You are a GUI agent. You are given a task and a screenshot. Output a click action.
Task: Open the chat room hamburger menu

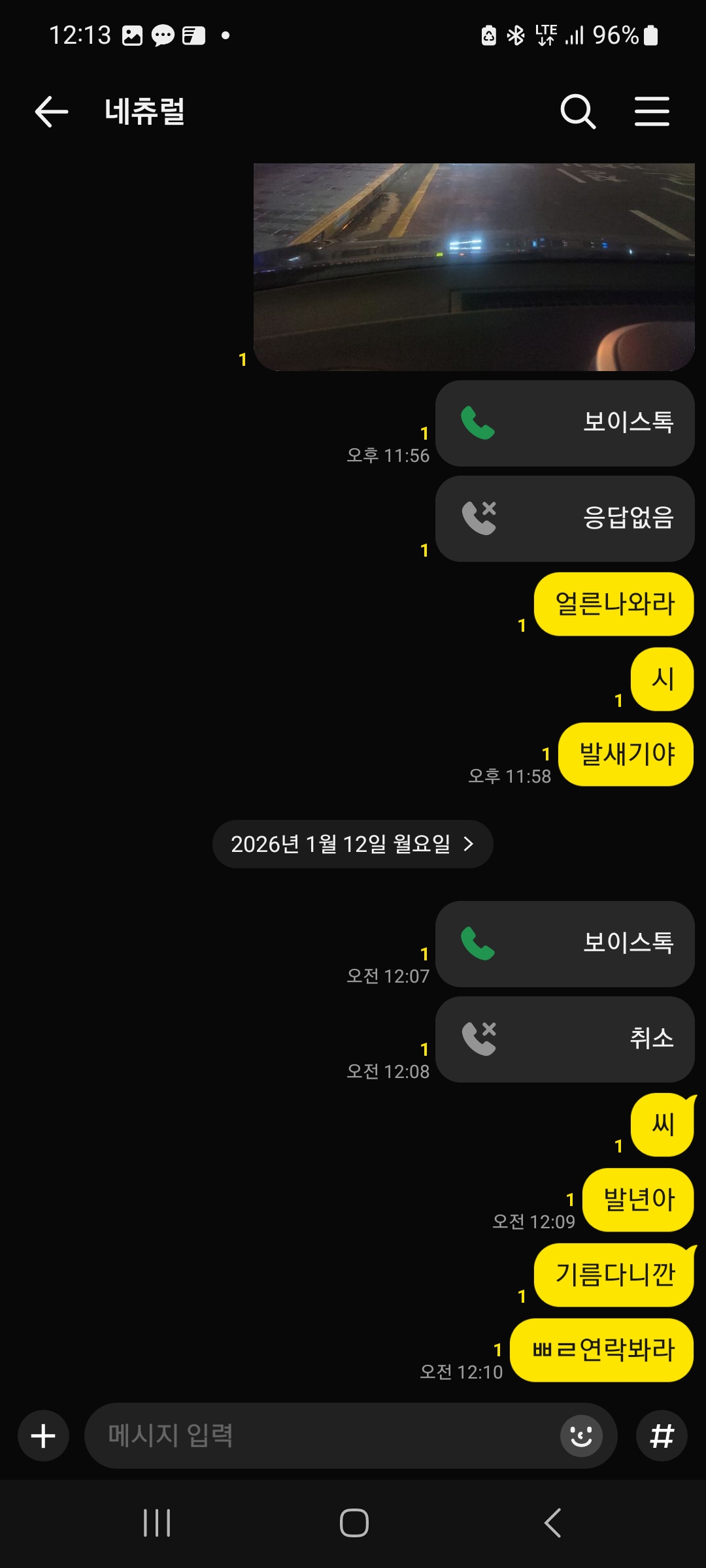pyautogui.click(x=652, y=111)
